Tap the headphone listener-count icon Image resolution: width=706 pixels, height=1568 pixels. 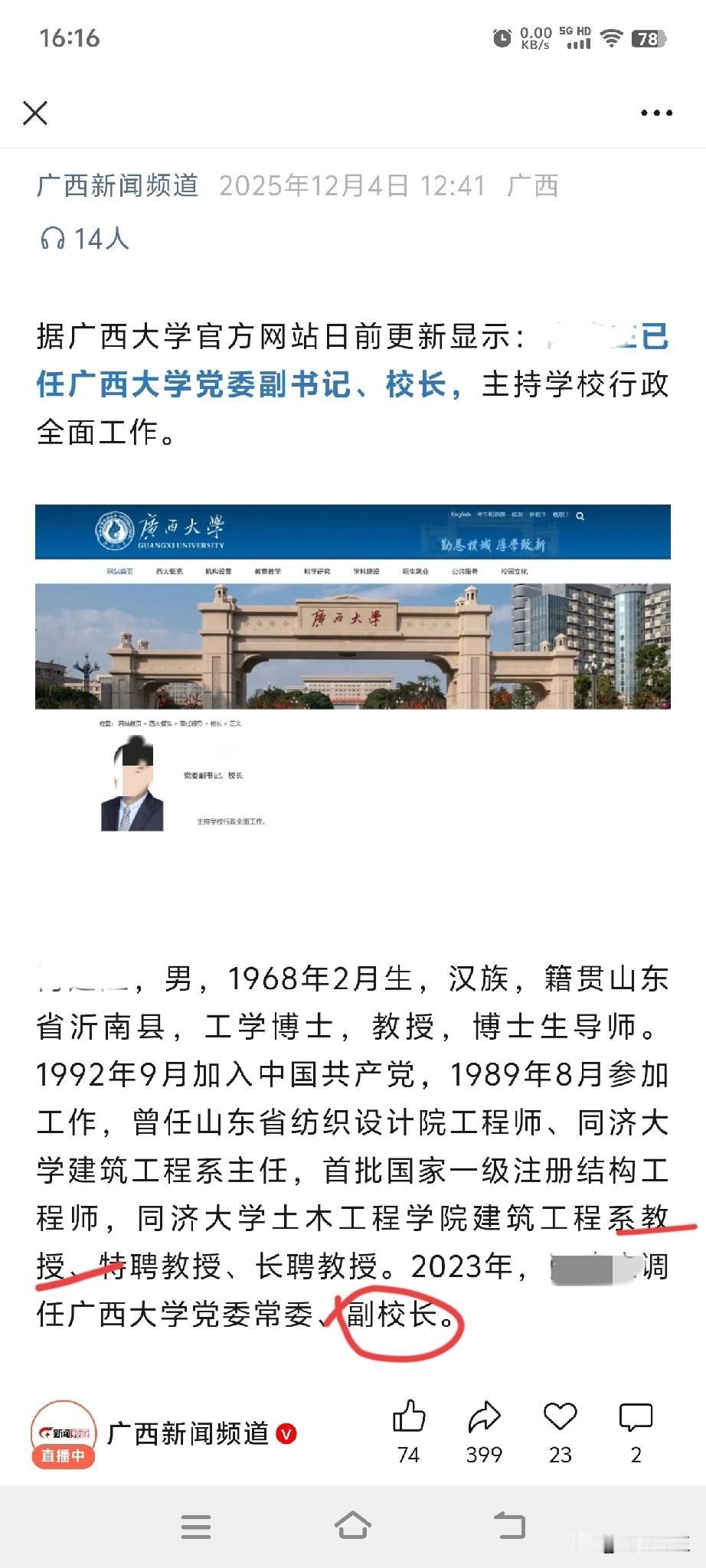coord(53,239)
